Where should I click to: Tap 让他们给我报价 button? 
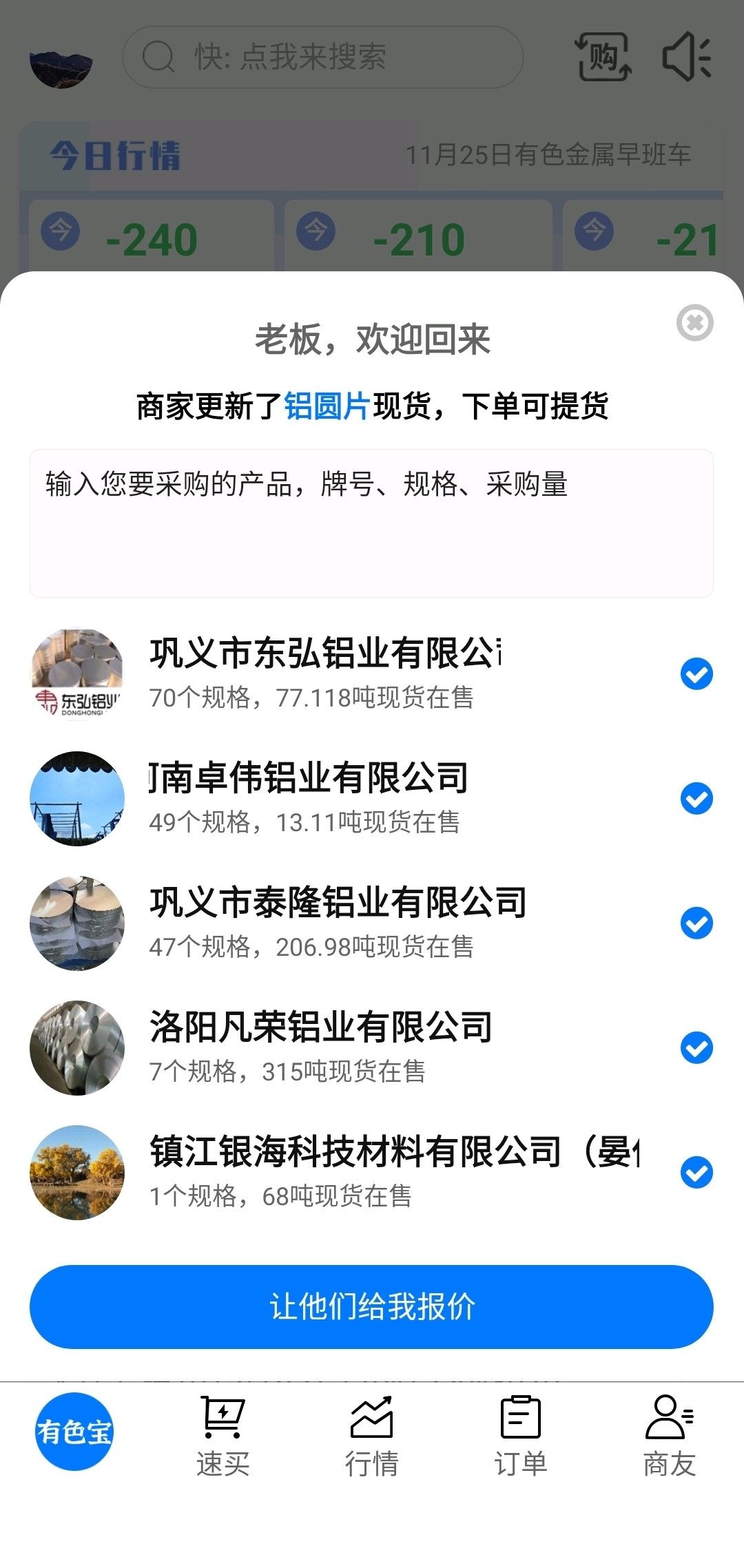tap(371, 1306)
